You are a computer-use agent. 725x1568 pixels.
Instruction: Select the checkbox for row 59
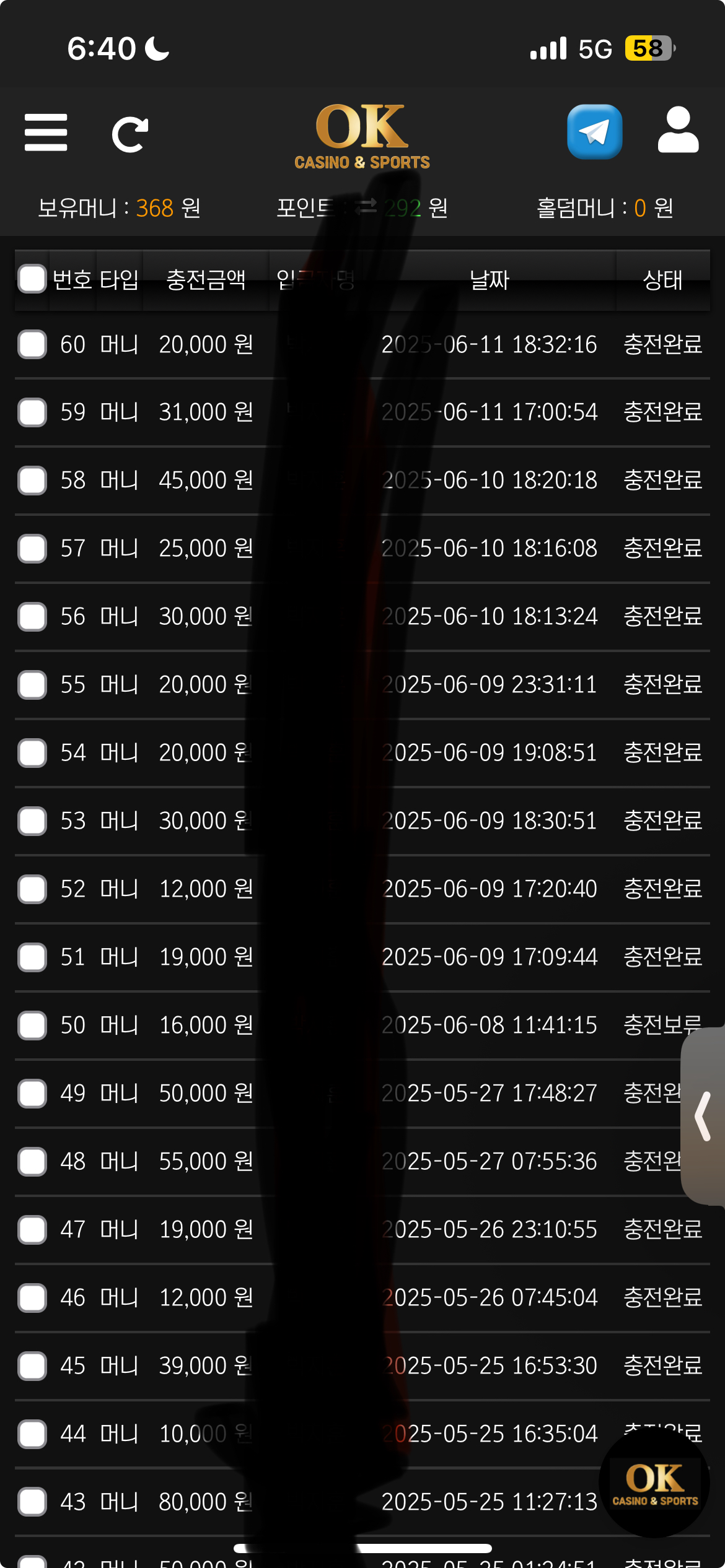[x=32, y=412]
